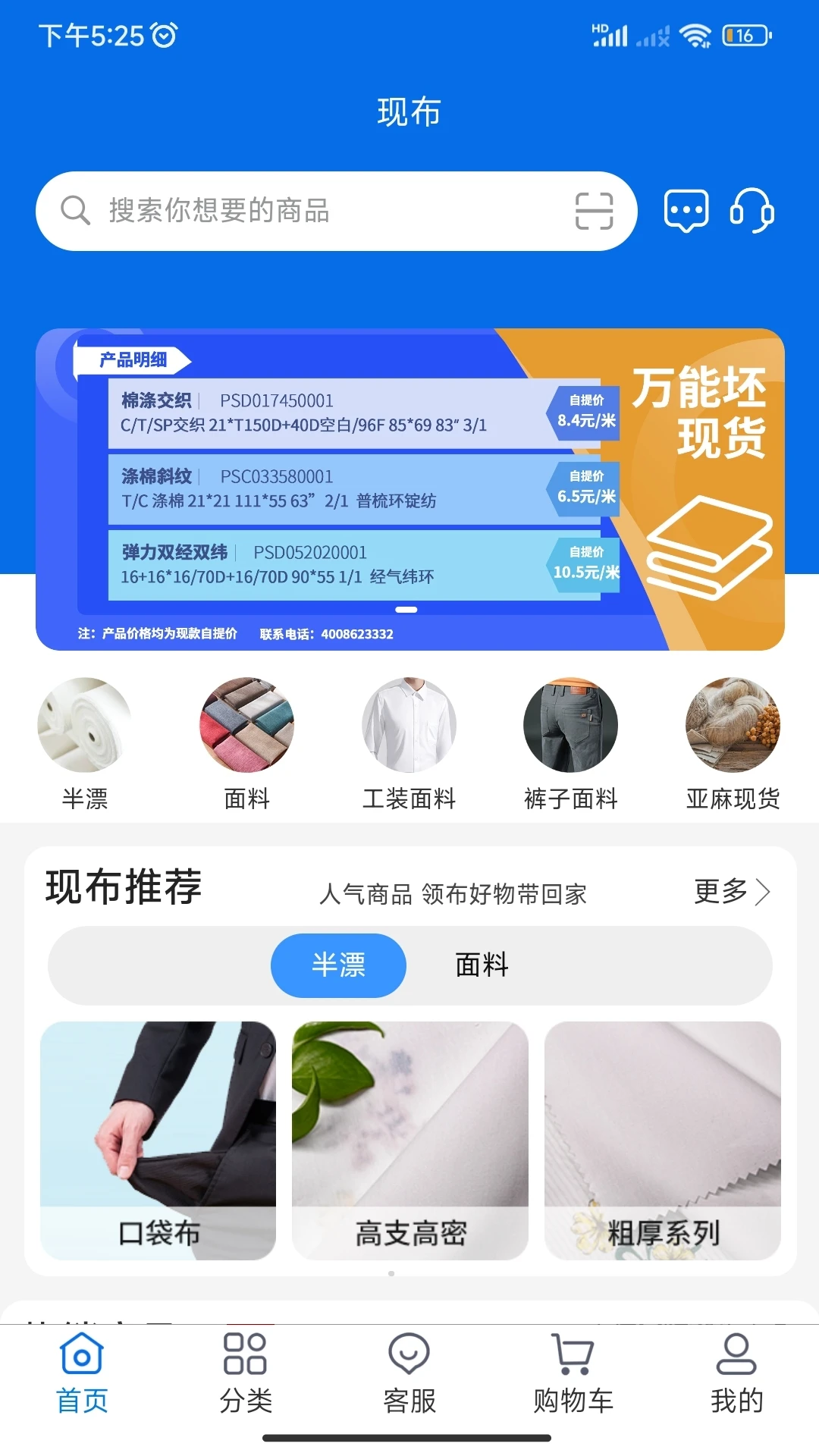
Task: Open the 裤子面料 category
Action: 570,725
